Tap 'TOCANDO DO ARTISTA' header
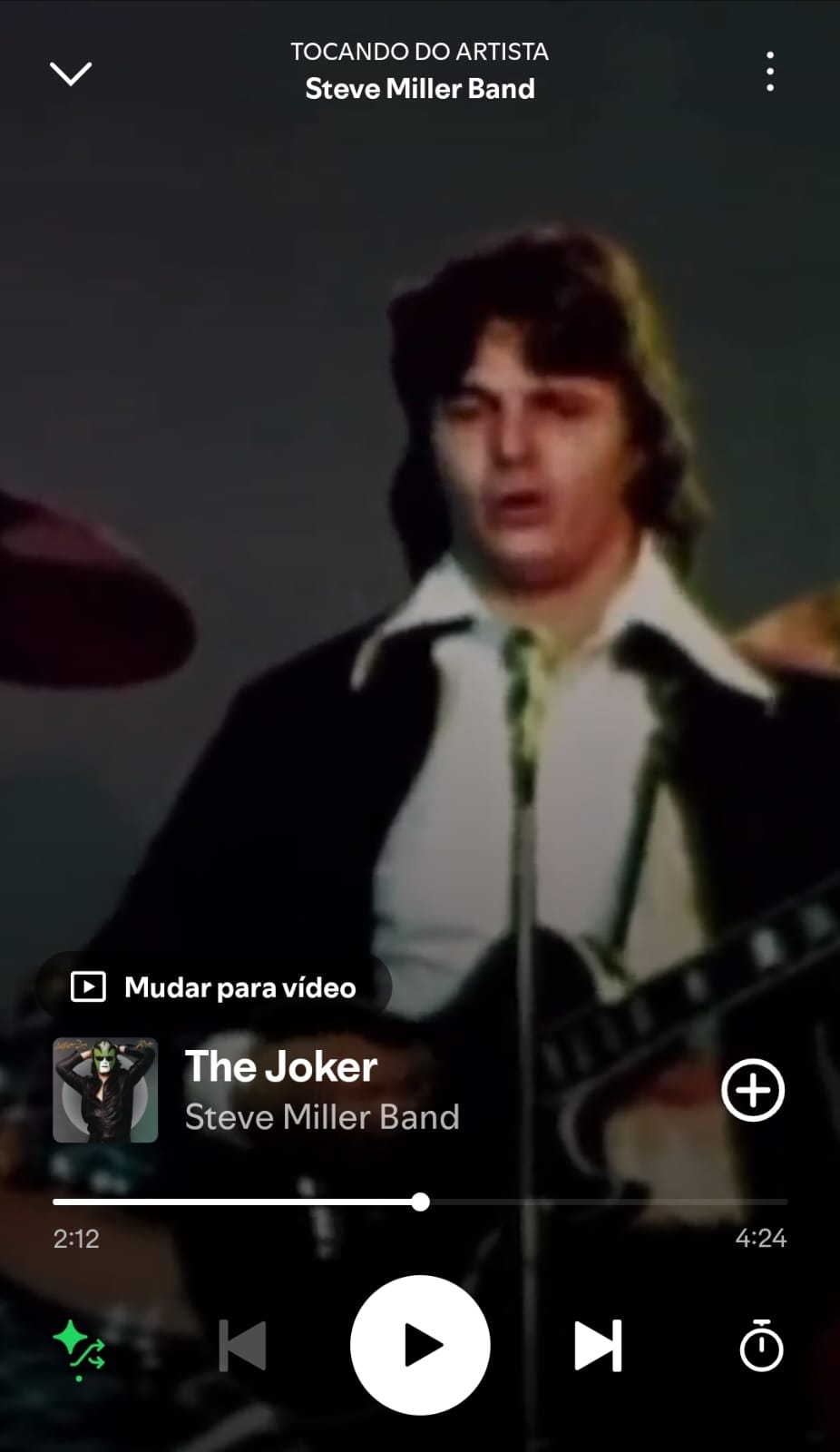The image size is (840, 1452). 419,53
